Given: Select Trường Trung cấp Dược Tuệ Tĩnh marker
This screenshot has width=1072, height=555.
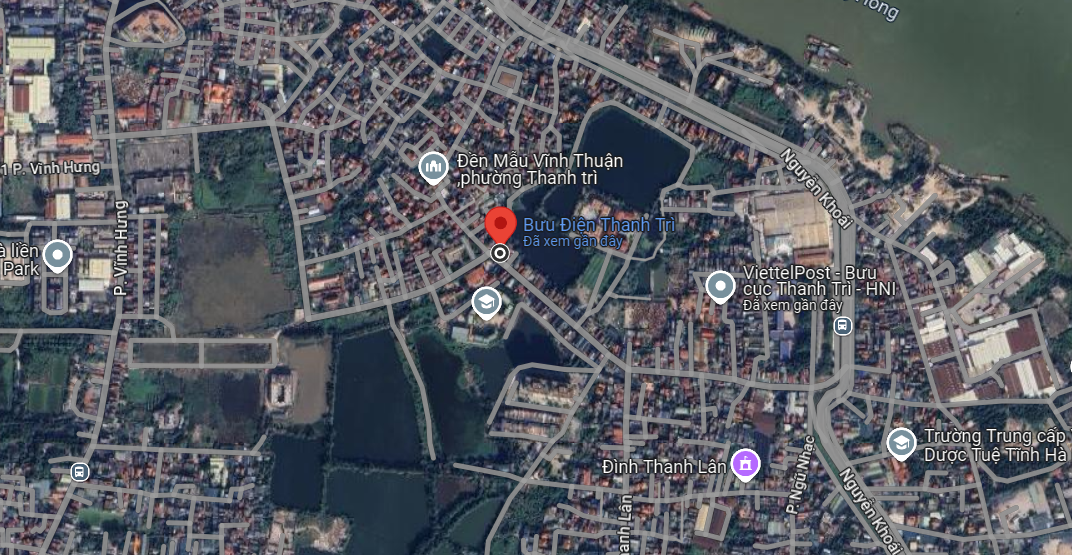Looking at the screenshot, I should [x=901, y=442].
